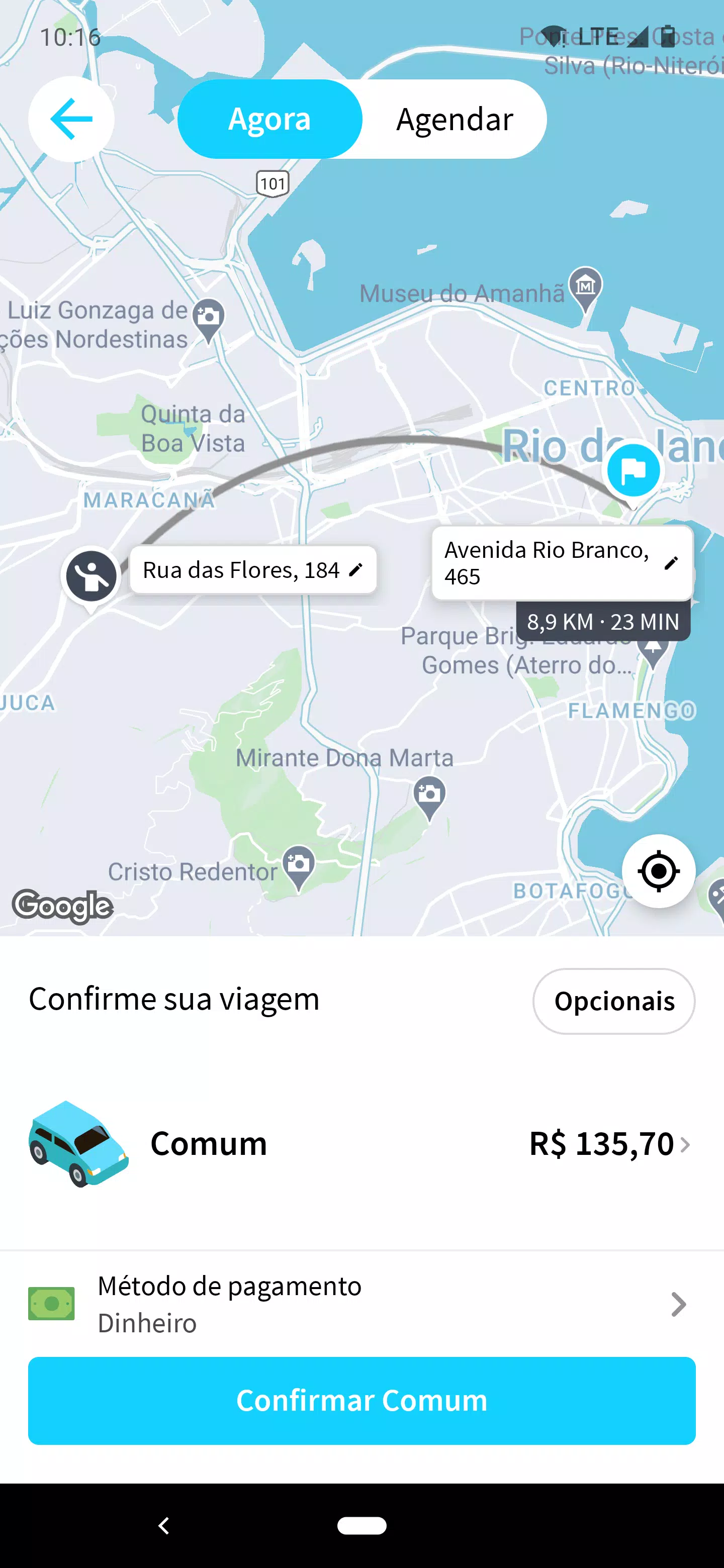Tap the Android back navigation arrow
Image resolution: width=724 pixels, height=1568 pixels.
pos(163,1526)
